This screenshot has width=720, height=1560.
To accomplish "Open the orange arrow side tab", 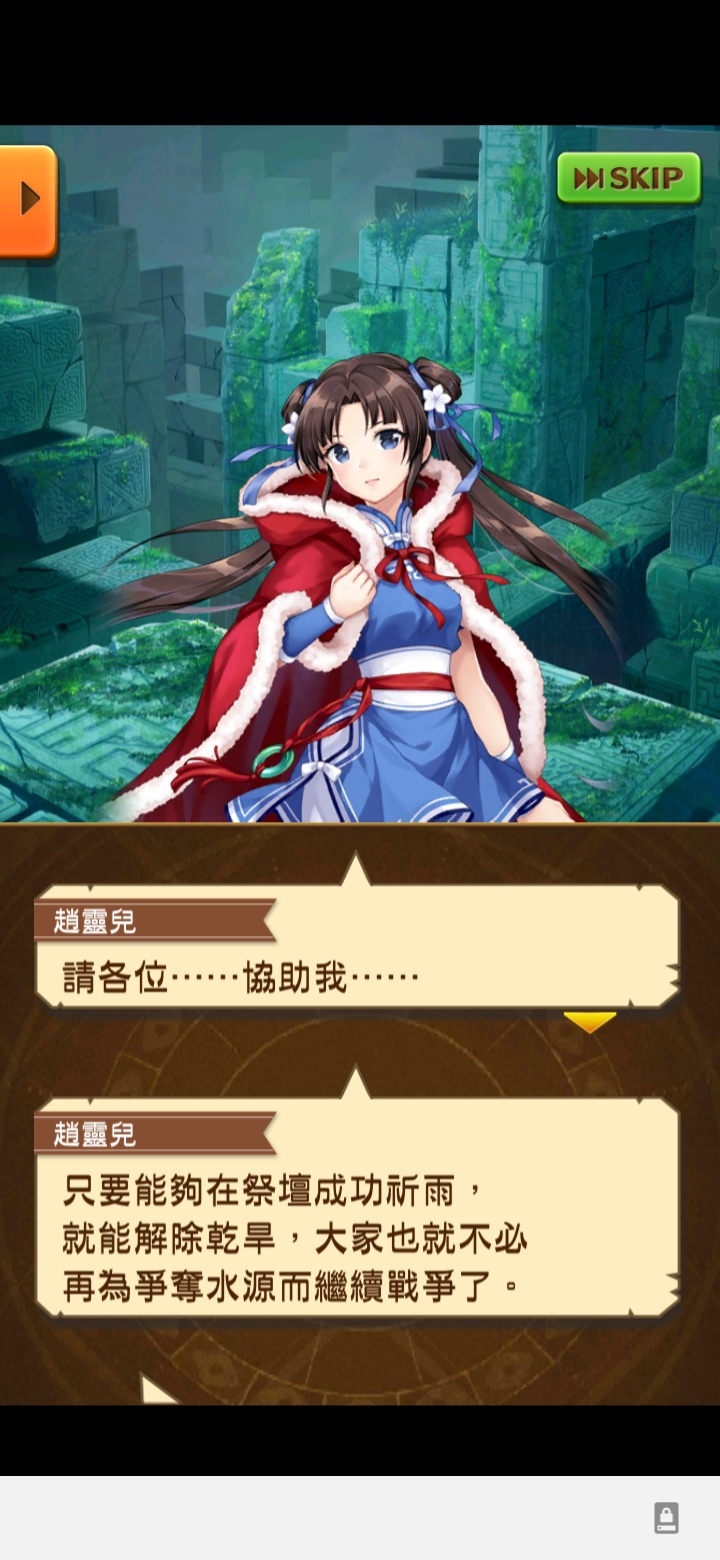I will click(27, 200).
